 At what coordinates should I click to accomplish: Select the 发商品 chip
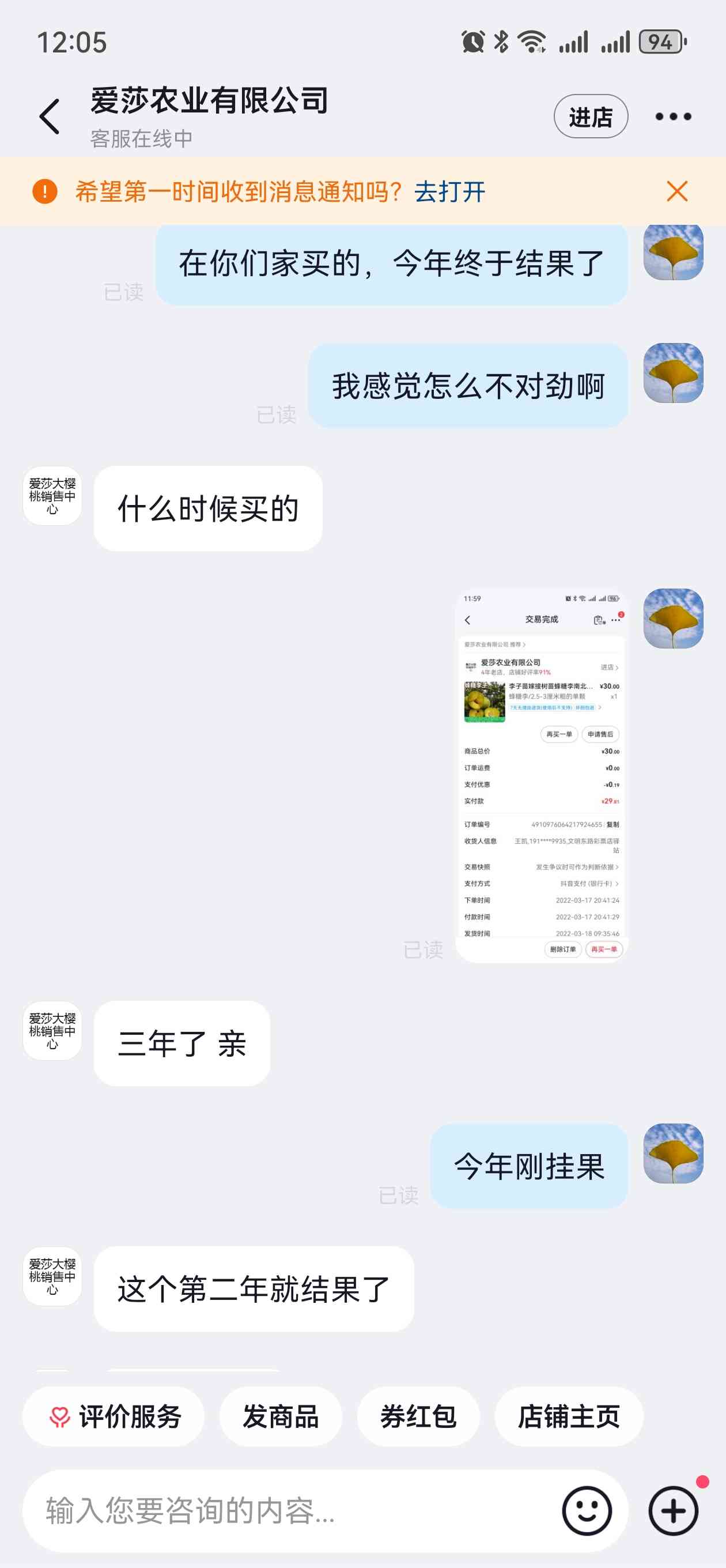[x=281, y=1416]
